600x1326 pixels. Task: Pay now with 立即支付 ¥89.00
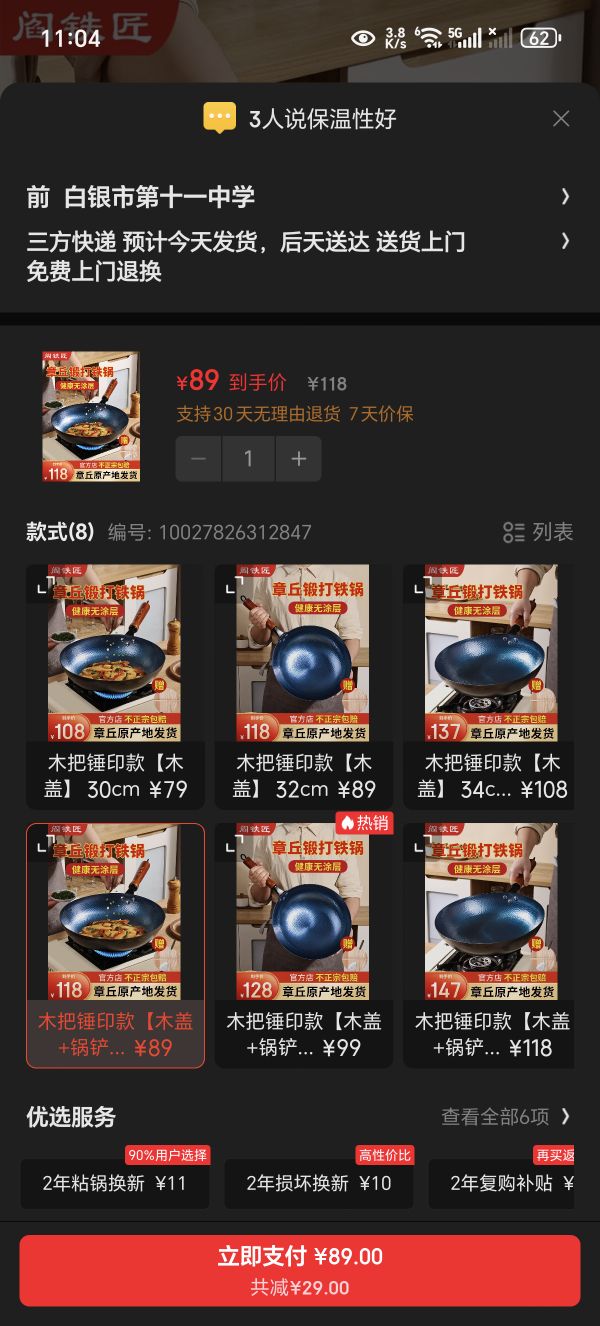point(300,1271)
